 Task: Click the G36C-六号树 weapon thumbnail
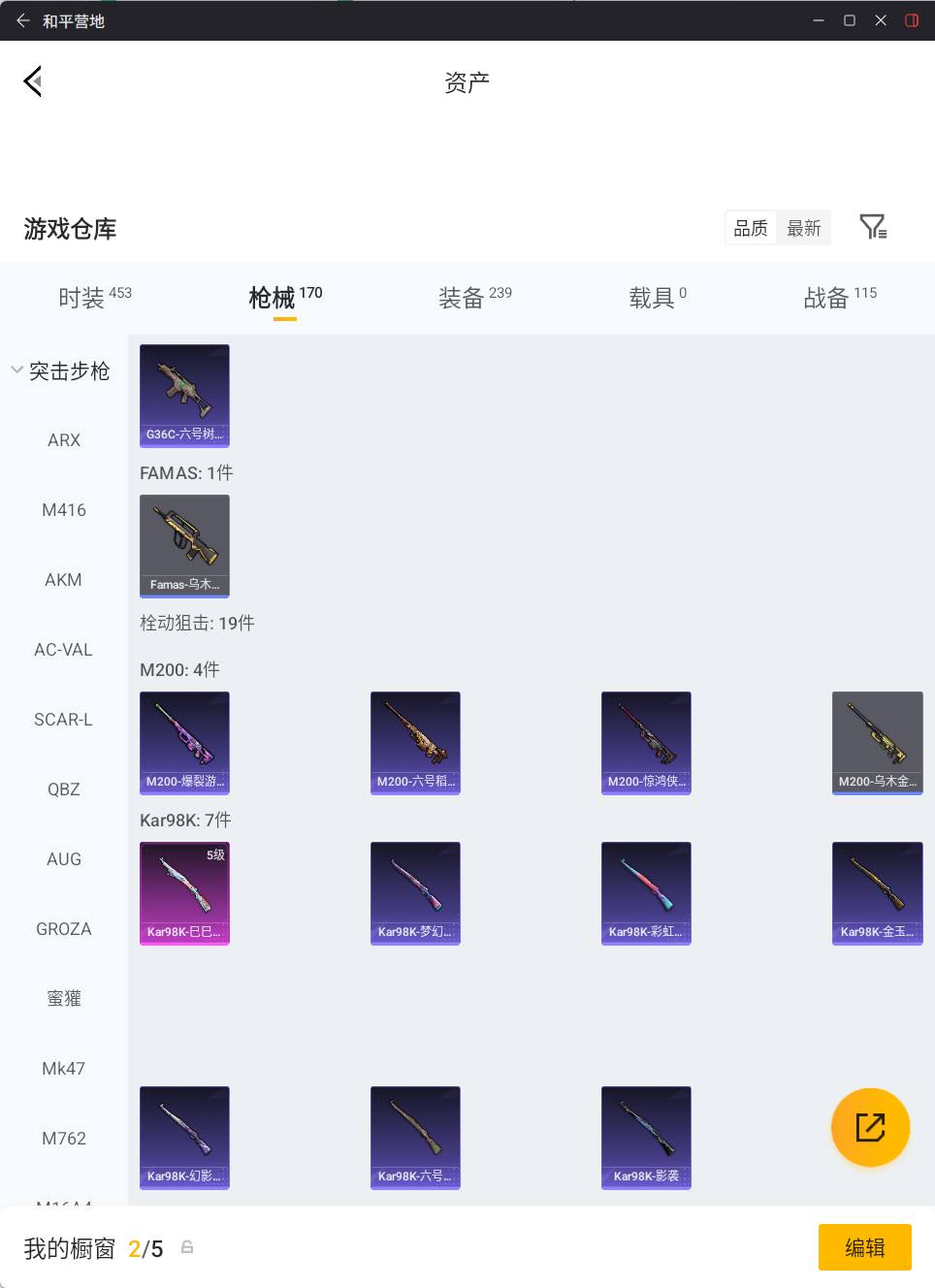[184, 395]
